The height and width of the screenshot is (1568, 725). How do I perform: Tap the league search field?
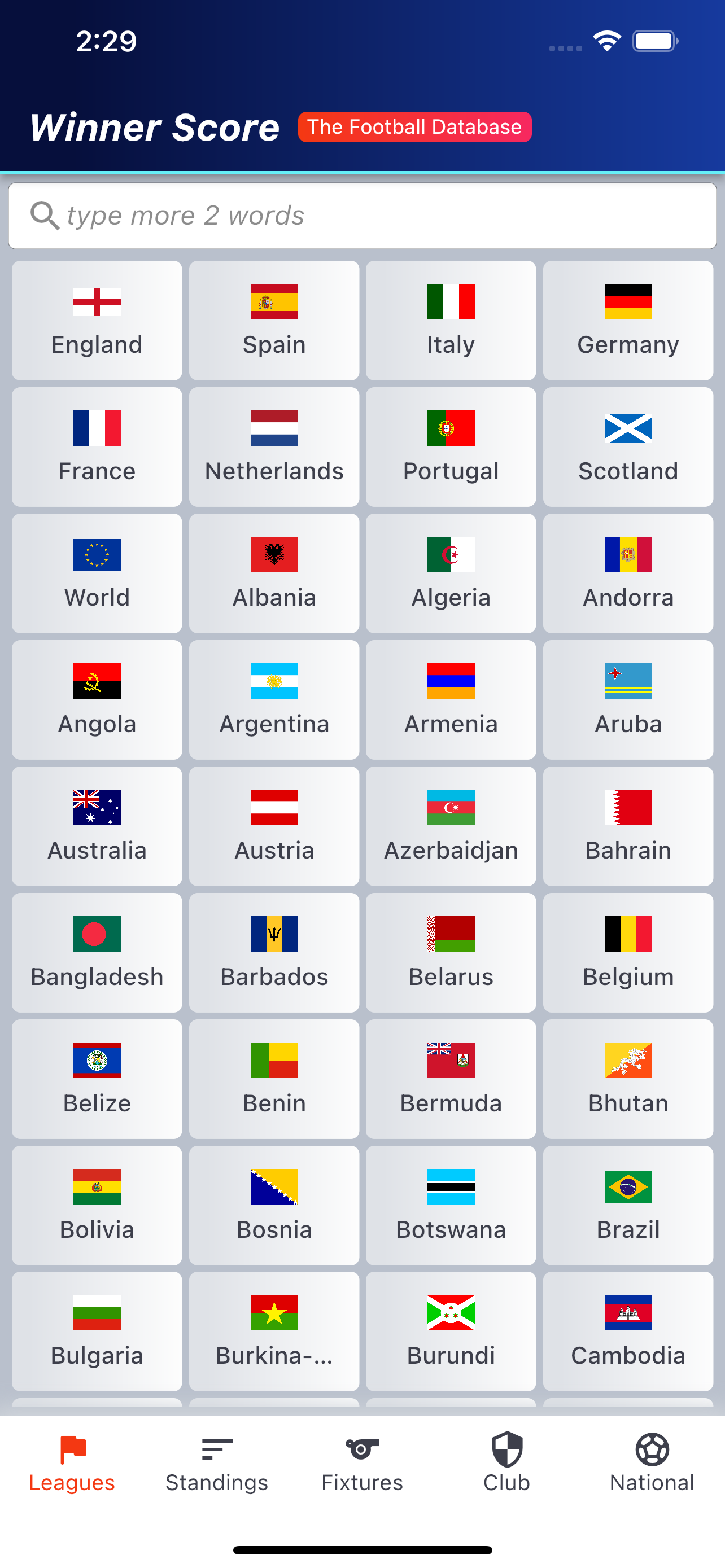362,216
